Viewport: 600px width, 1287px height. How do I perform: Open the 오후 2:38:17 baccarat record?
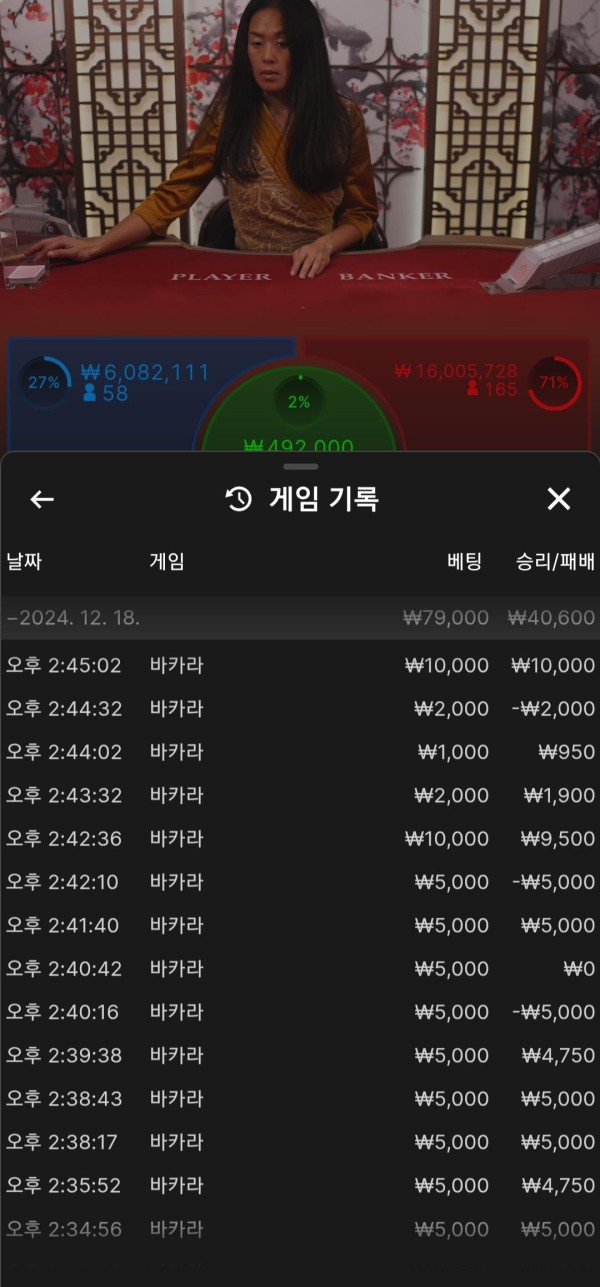coord(300,1142)
